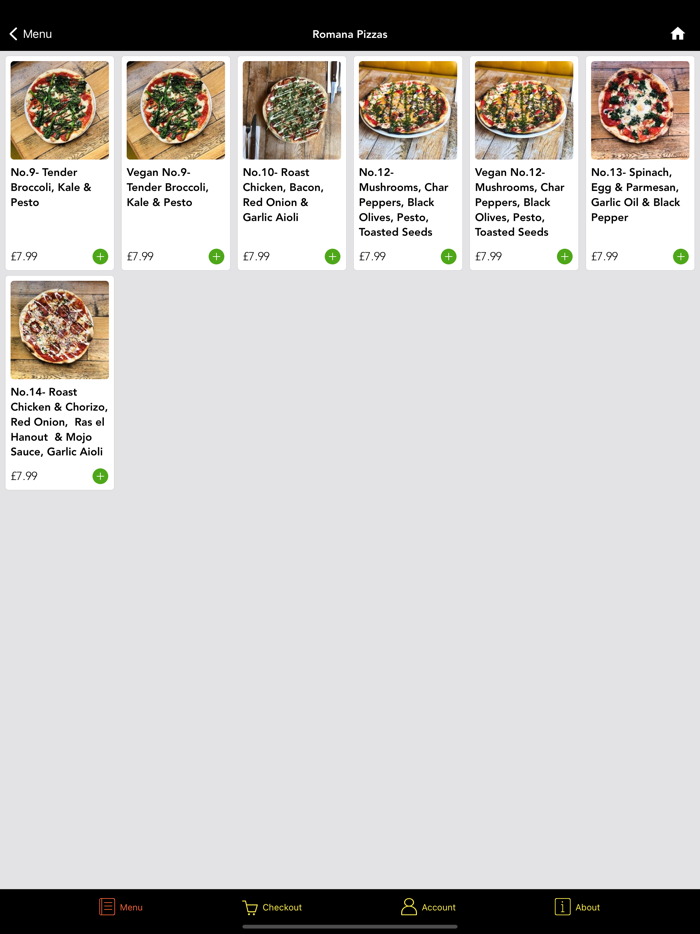Viewport: 700px width, 934px height.
Task: Open the Checkout tab
Action: [x=272, y=907]
